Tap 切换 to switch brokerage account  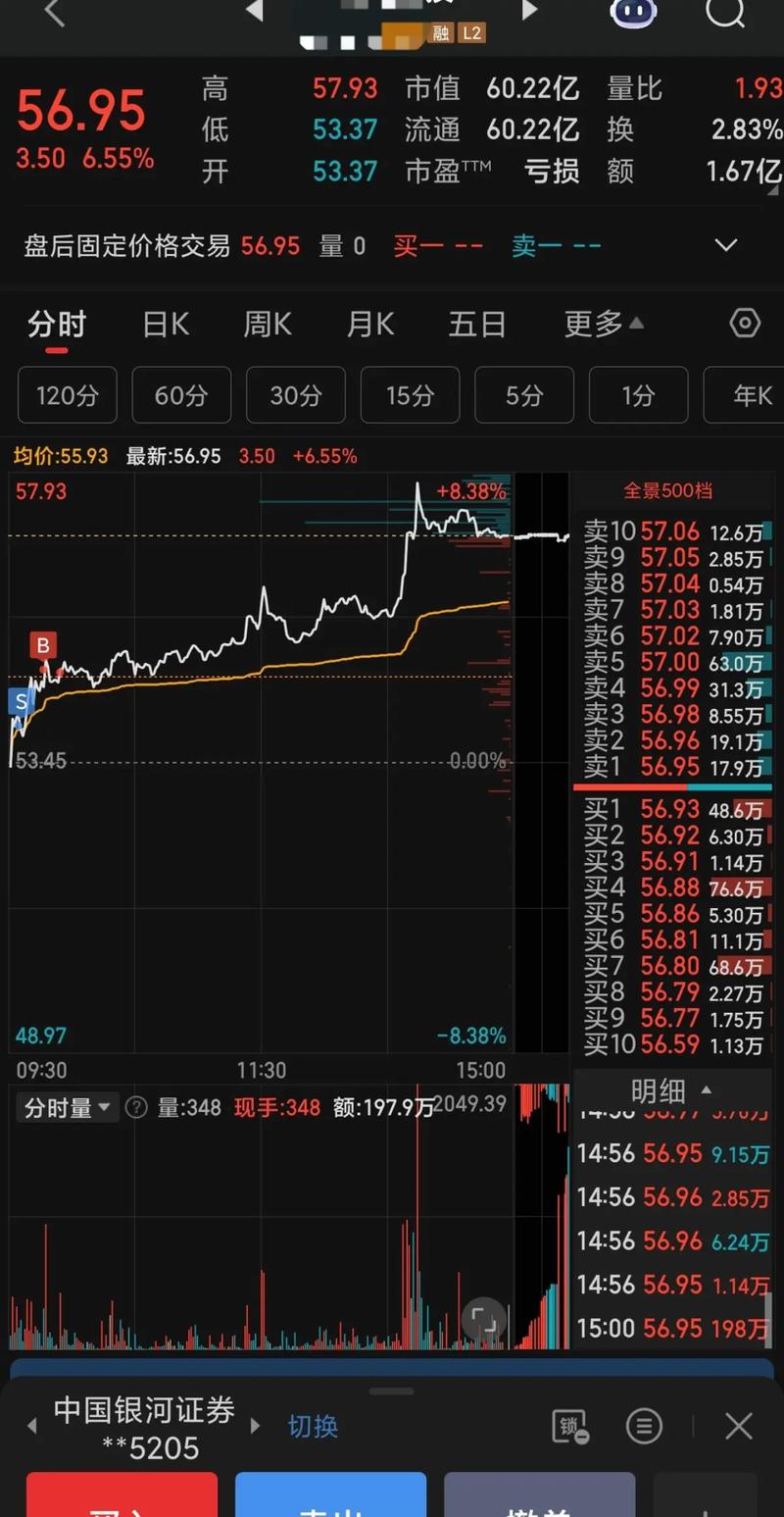(x=313, y=1426)
